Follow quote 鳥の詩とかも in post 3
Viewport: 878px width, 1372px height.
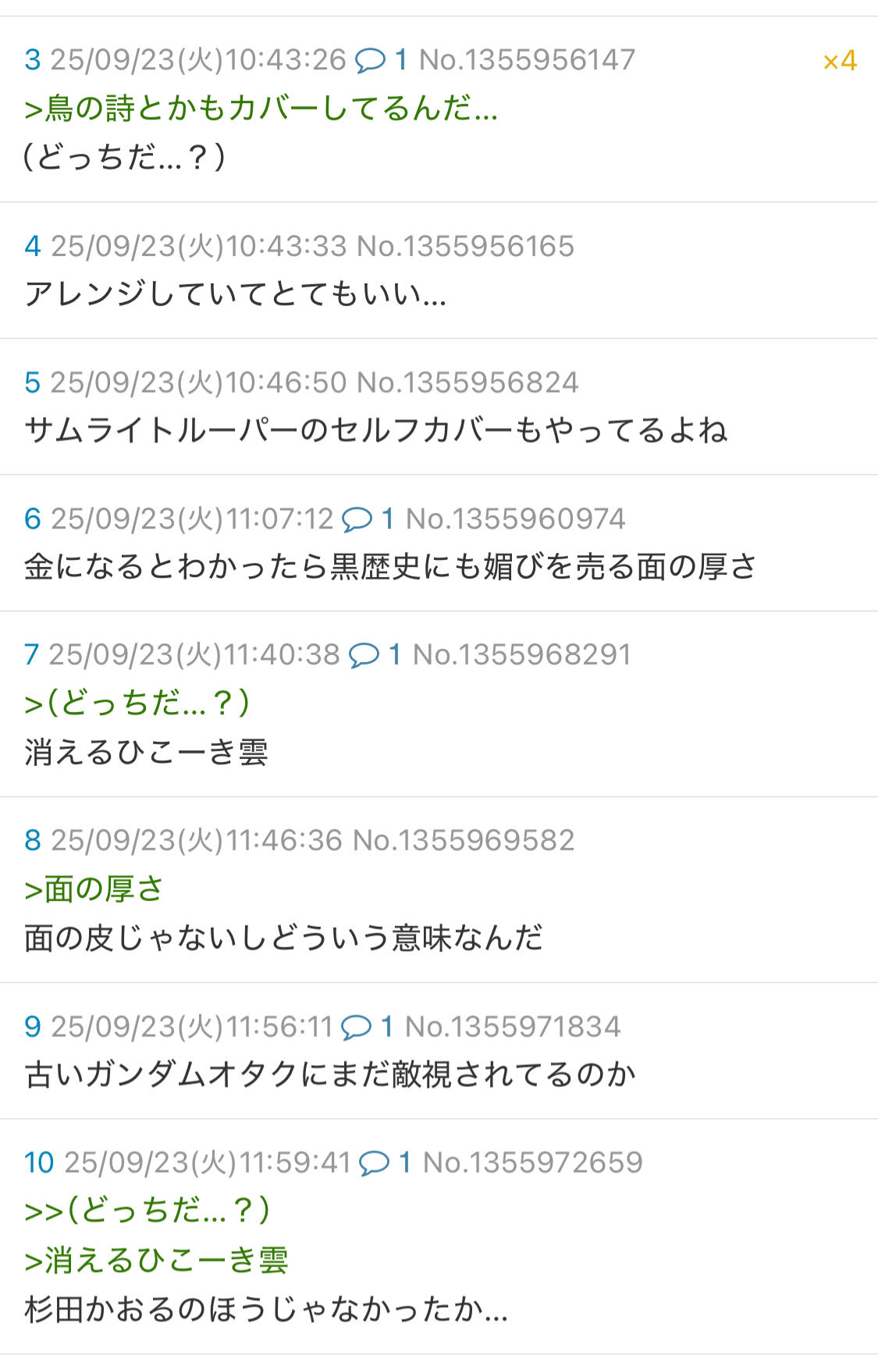261,109
